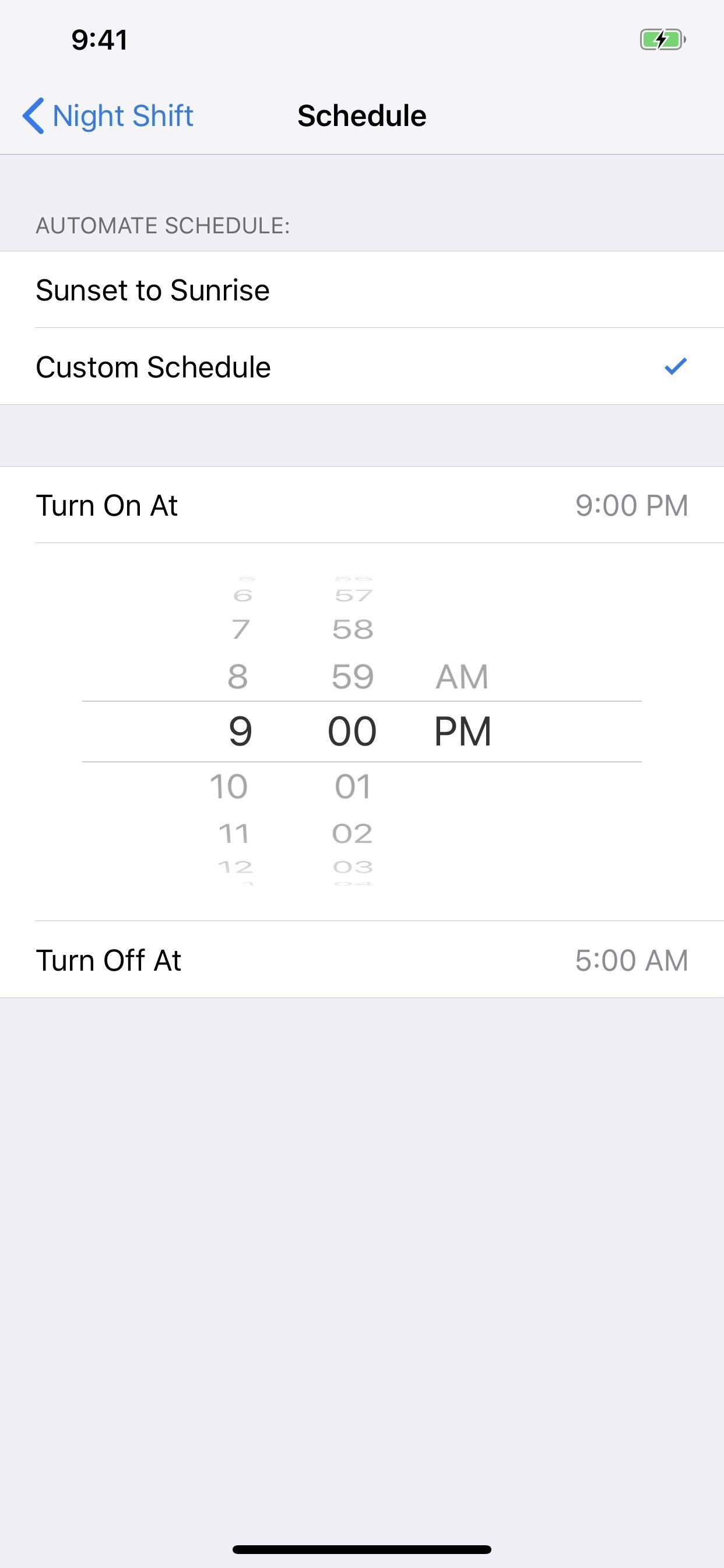Select hour 8 on the hours wheel

[238, 674]
